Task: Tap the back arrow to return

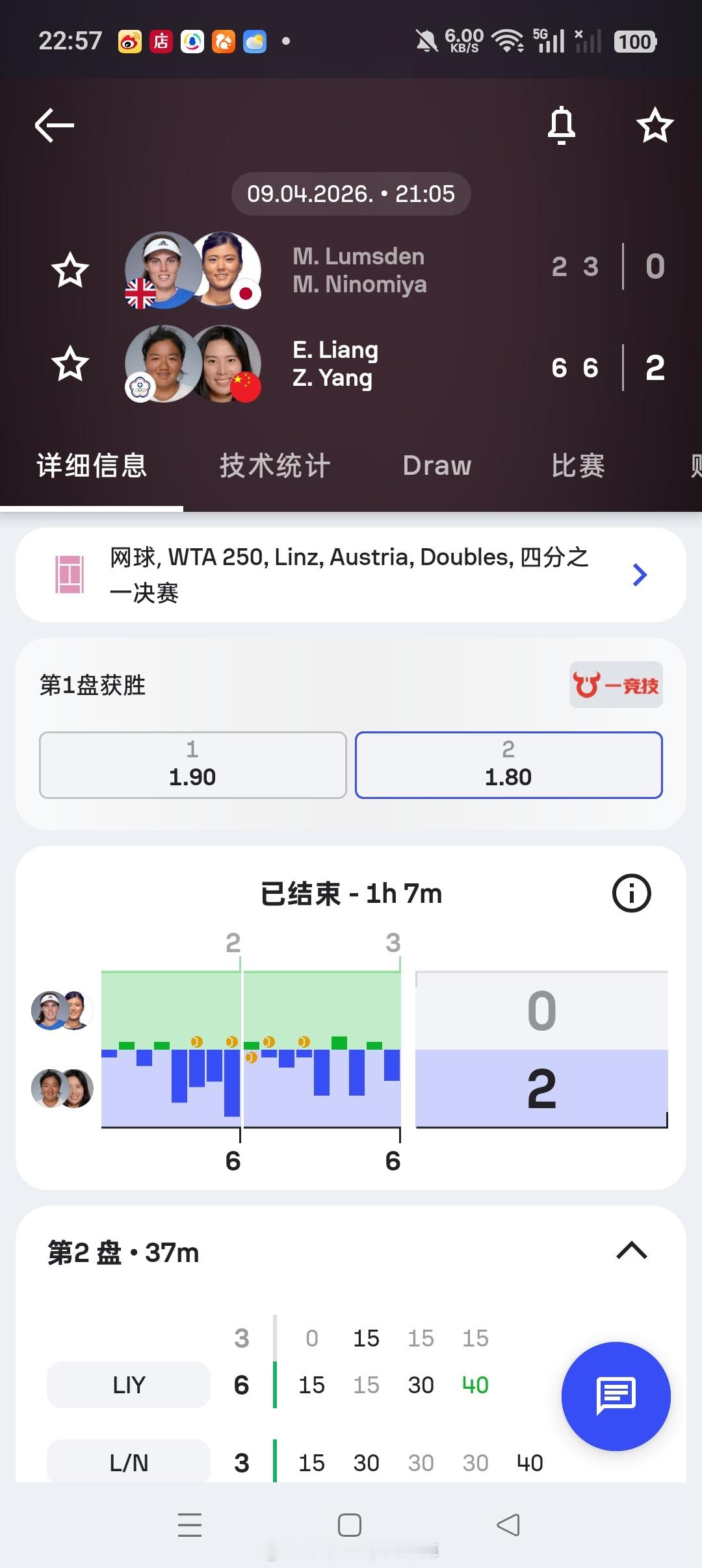Action: pyautogui.click(x=52, y=125)
